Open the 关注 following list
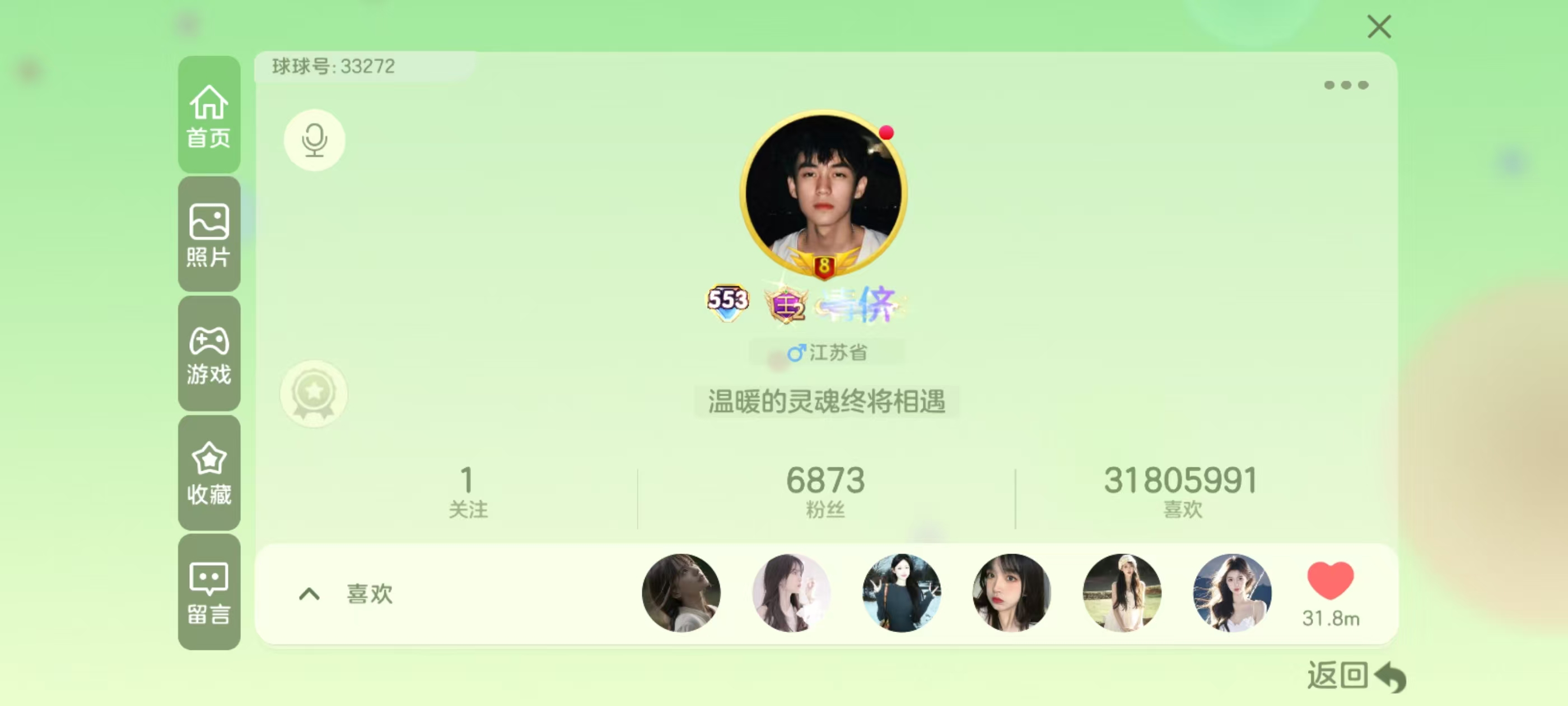The image size is (1568, 706). tap(468, 491)
